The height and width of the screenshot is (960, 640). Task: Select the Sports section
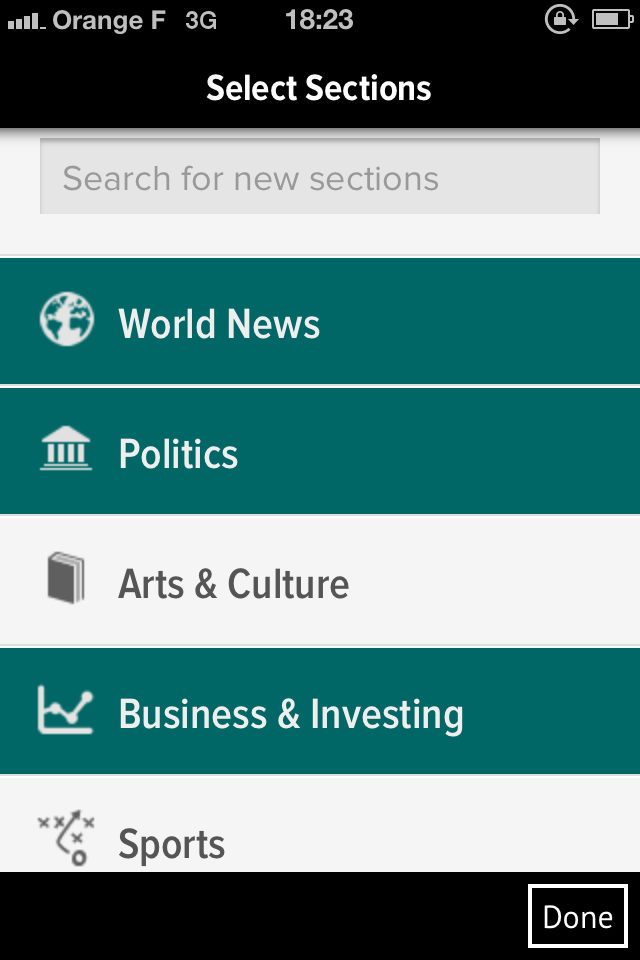coord(320,838)
